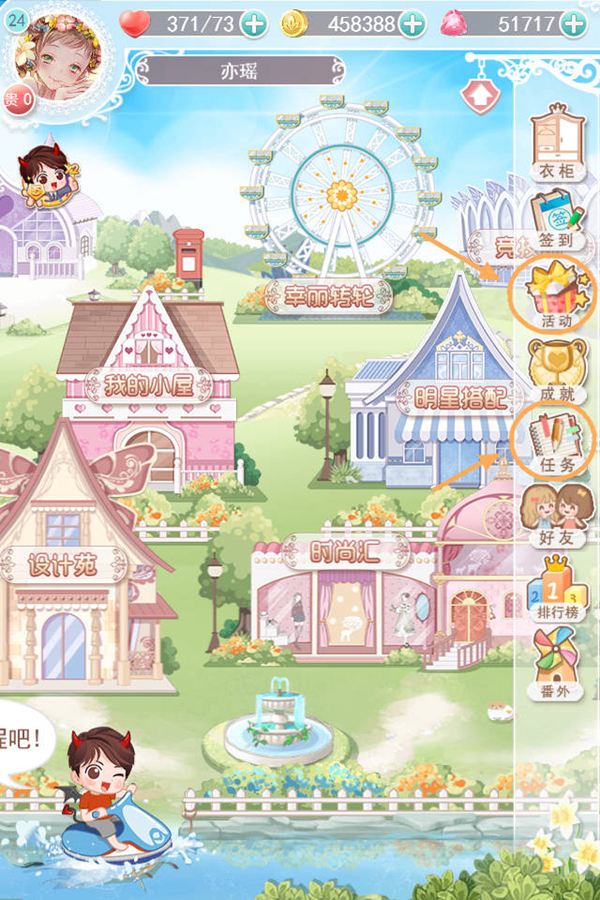The image size is (600, 900).
Task: Open 成就 achievements
Action: tap(557, 371)
